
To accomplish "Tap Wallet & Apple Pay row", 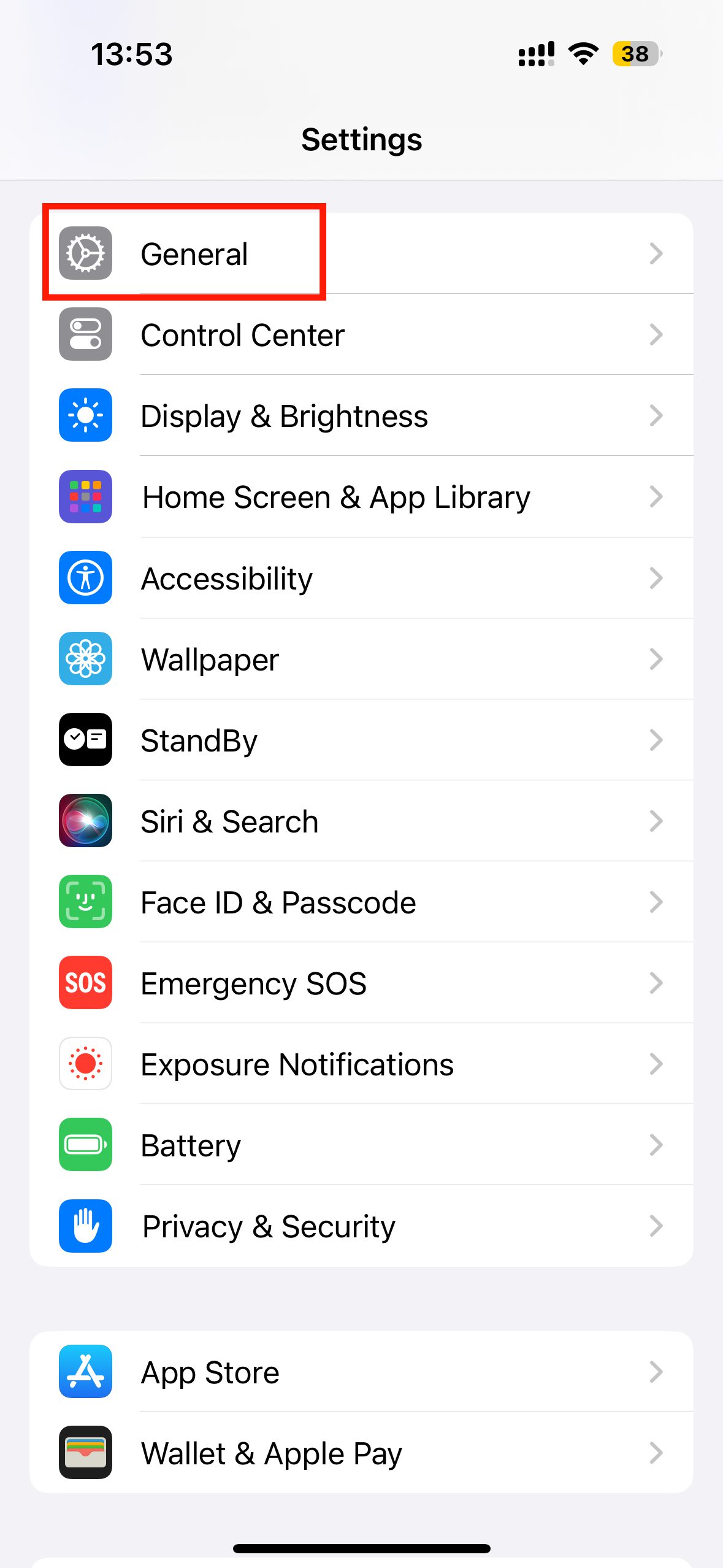I will click(361, 1453).
